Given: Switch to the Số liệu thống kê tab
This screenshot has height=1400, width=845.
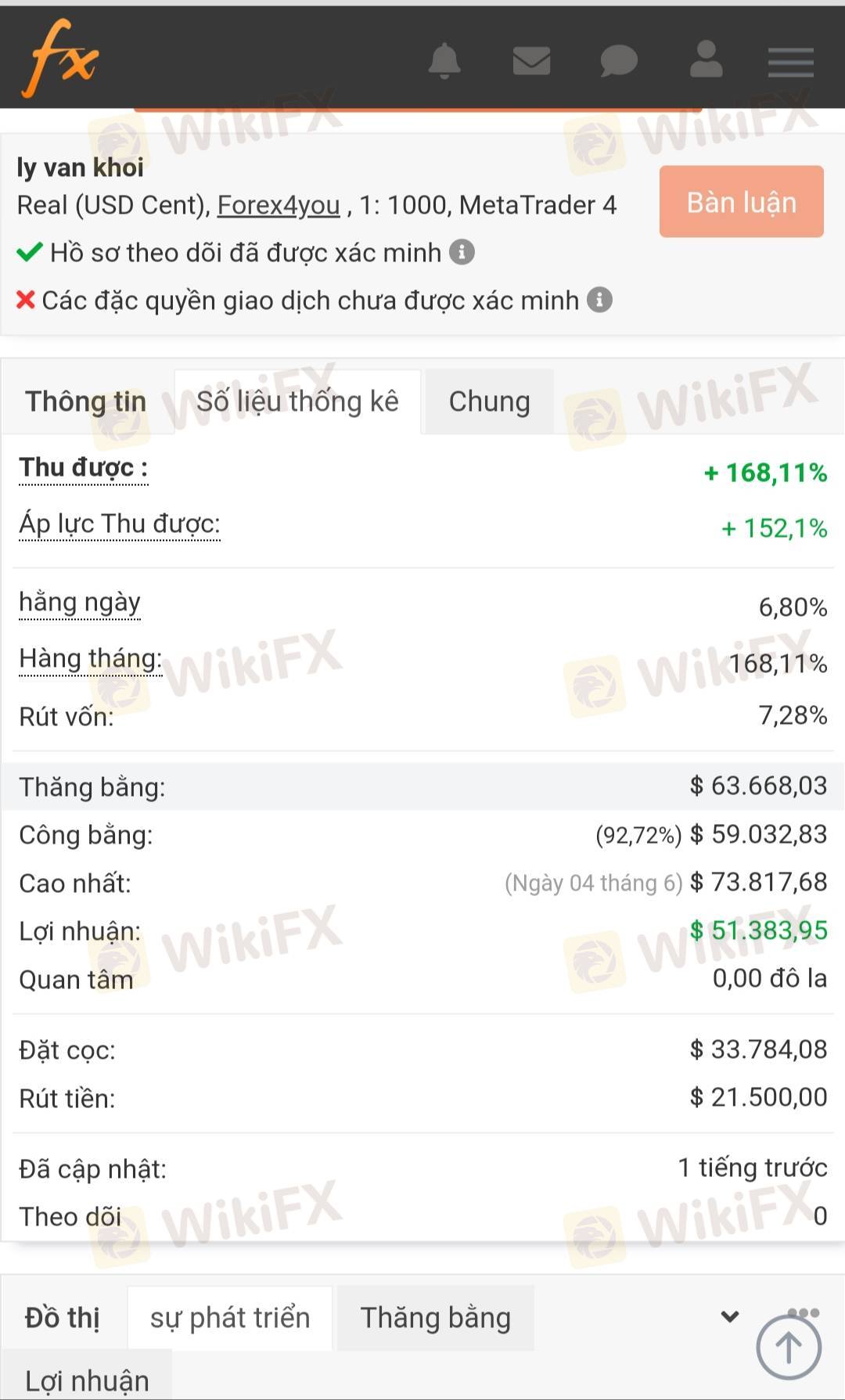Looking at the screenshot, I should 297,401.
